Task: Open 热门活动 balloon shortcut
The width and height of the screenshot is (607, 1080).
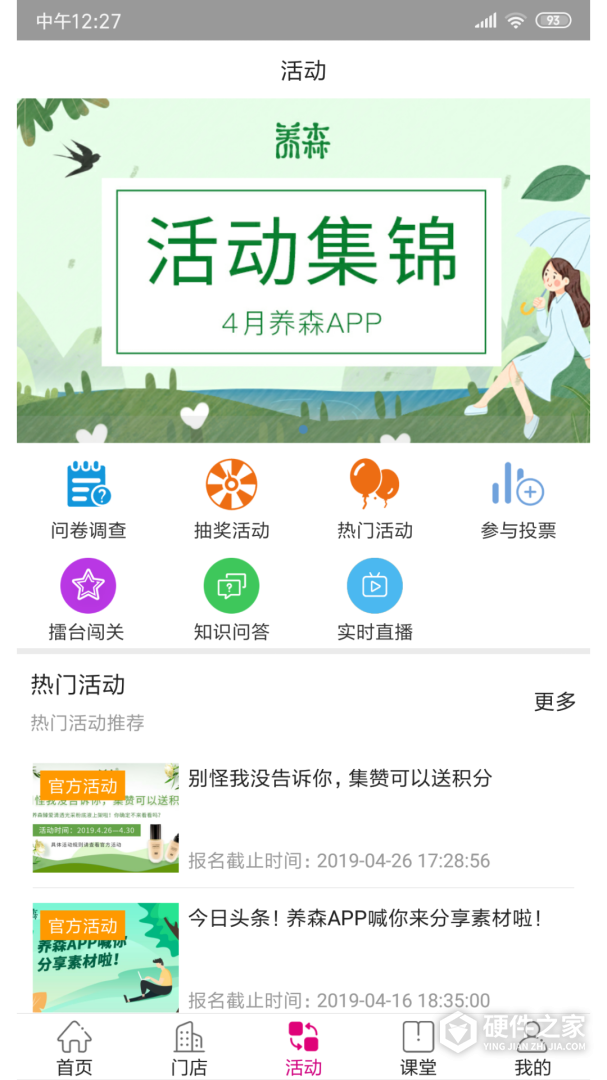Action: [375, 500]
